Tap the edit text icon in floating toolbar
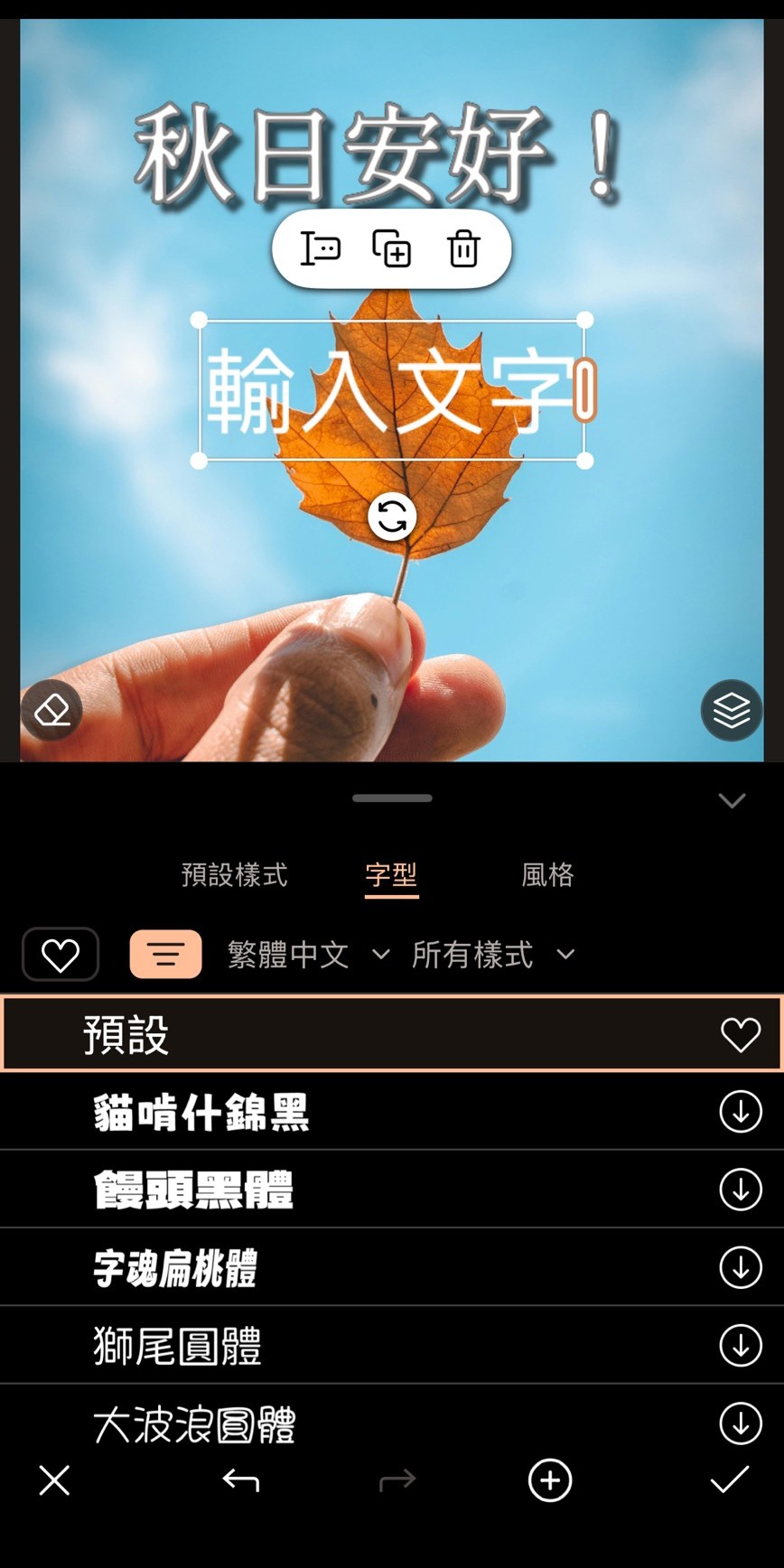The height and width of the screenshot is (1568, 784). pyautogui.click(x=320, y=248)
